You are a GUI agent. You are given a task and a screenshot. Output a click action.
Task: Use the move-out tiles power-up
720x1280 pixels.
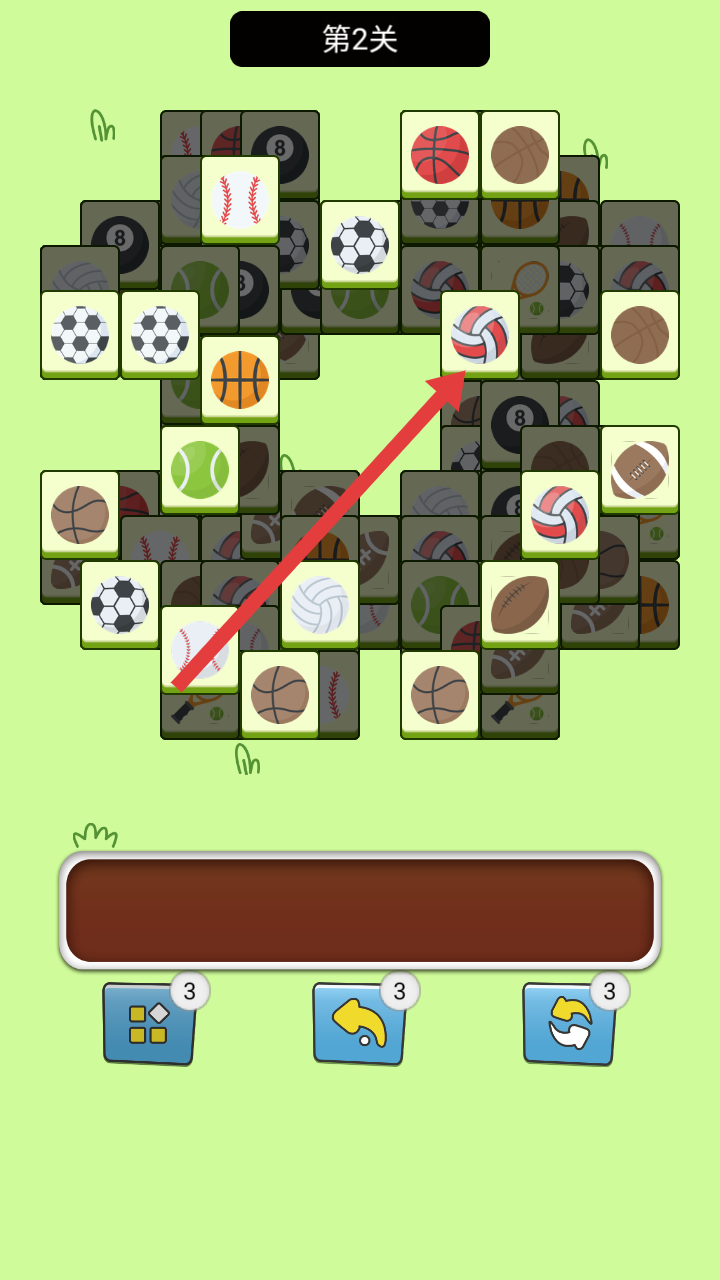coord(150,1023)
